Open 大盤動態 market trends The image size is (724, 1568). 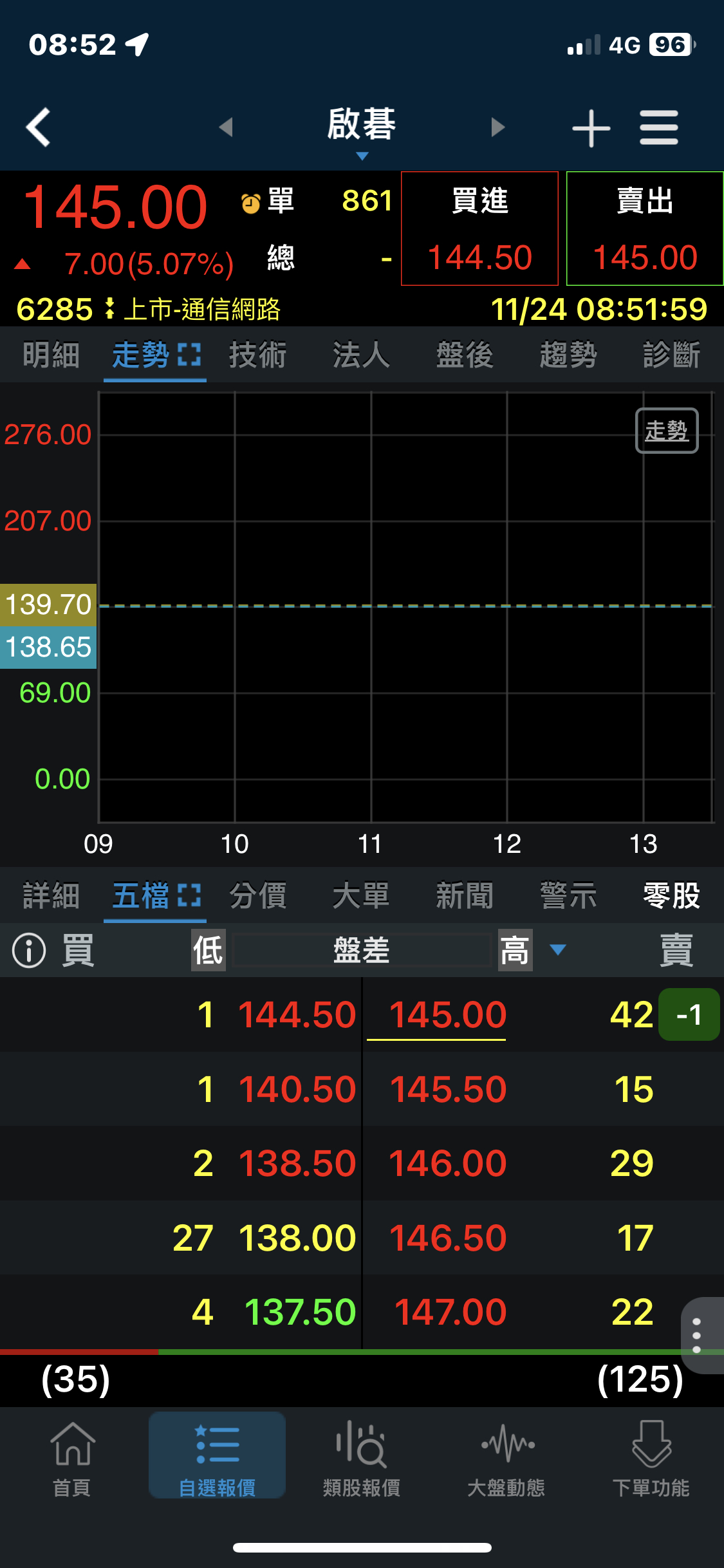pyautogui.click(x=506, y=1459)
